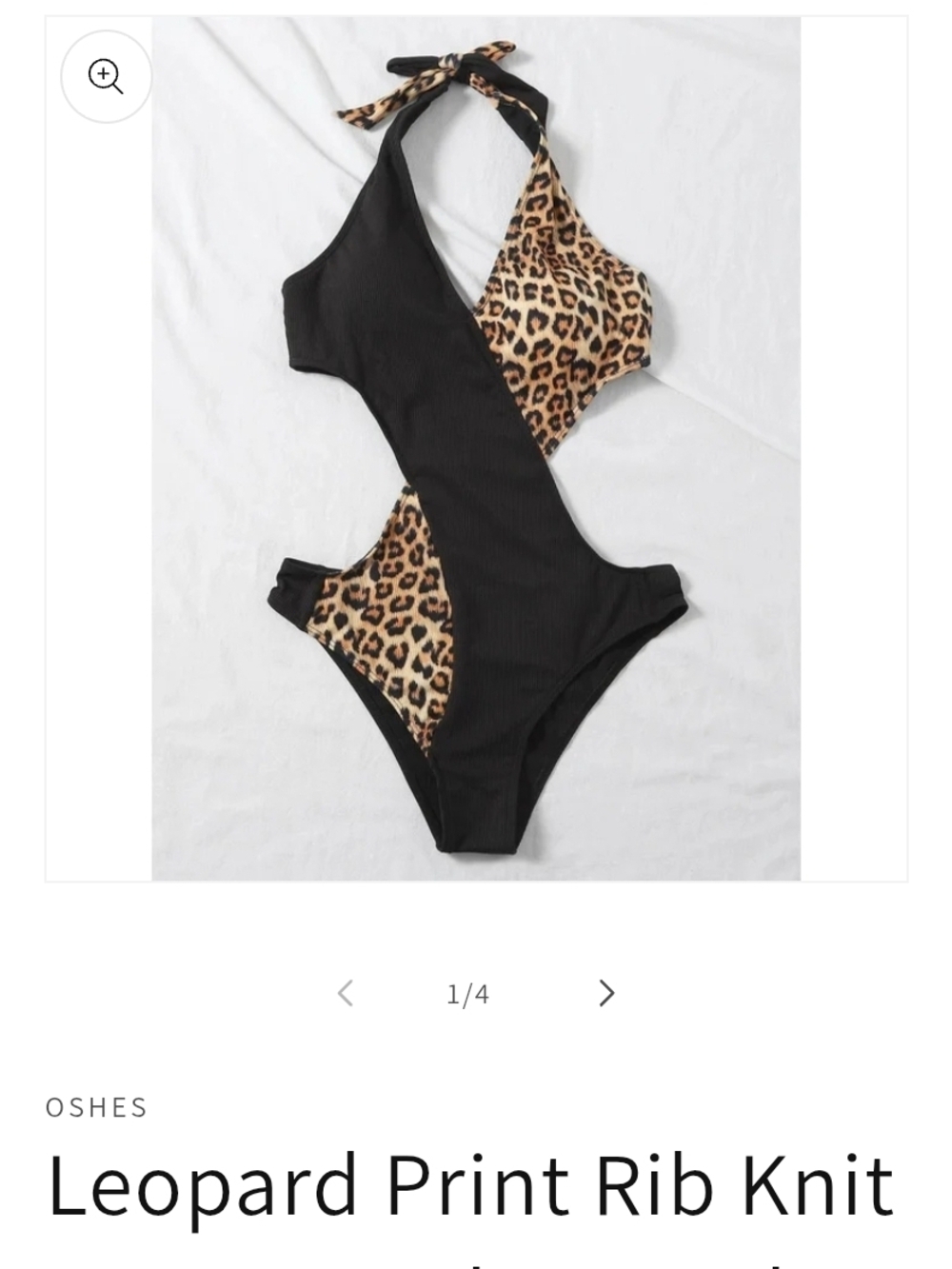The image size is (952, 1269).
Task: Click the magnifier to enlarge the swimsuit
Action: point(106,76)
